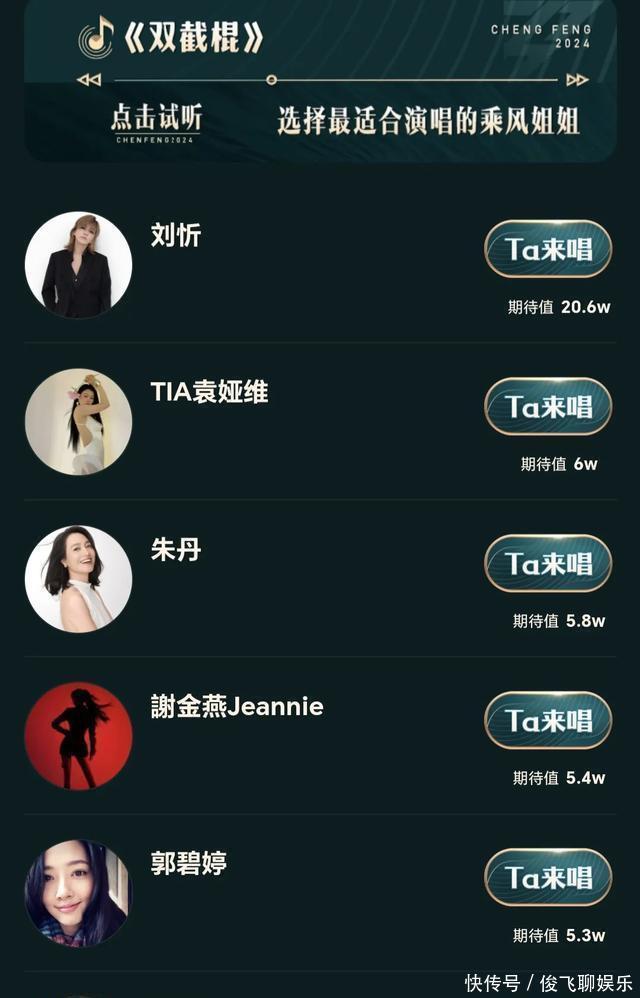Tap 点击试听 to preview 双截棍
Image resolution: width=640 pixels, height=998 pixels.
(156, 119)
